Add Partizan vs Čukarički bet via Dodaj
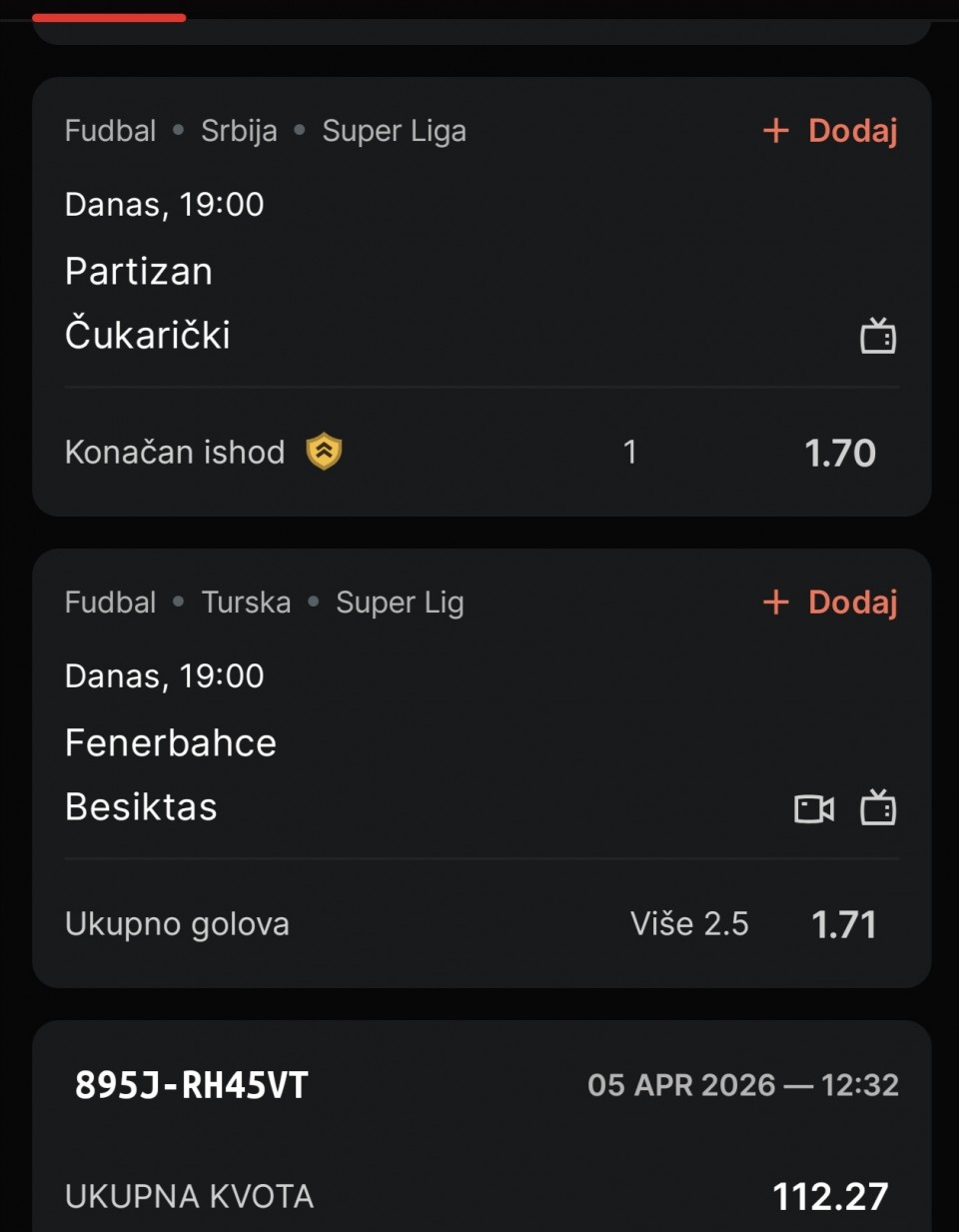The image size is (959, 1232). [830, 131]
